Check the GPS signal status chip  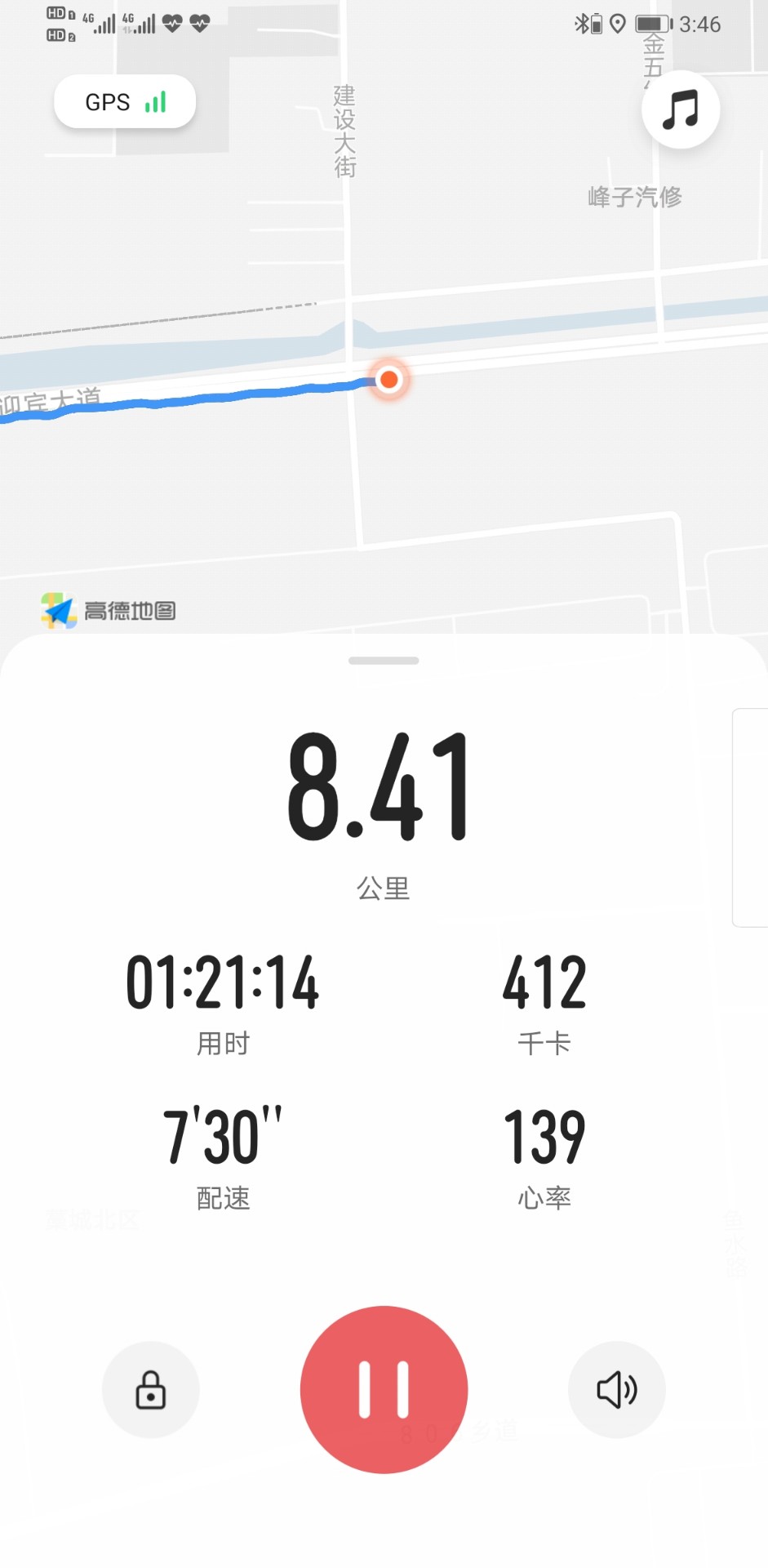(x=125, y=102)
